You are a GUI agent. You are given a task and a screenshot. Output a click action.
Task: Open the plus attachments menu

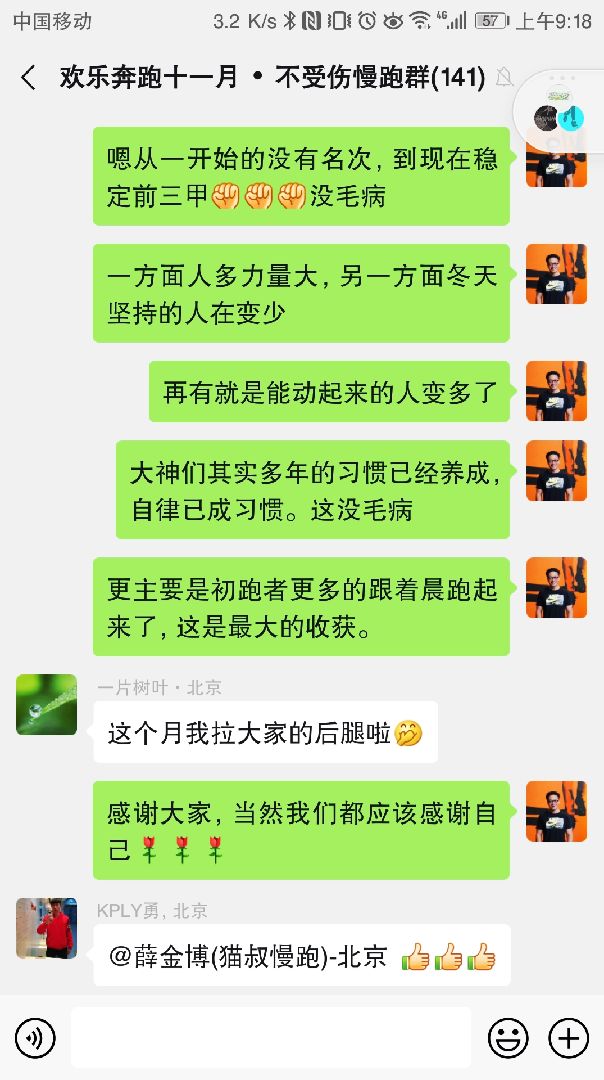click(569, 1039)
